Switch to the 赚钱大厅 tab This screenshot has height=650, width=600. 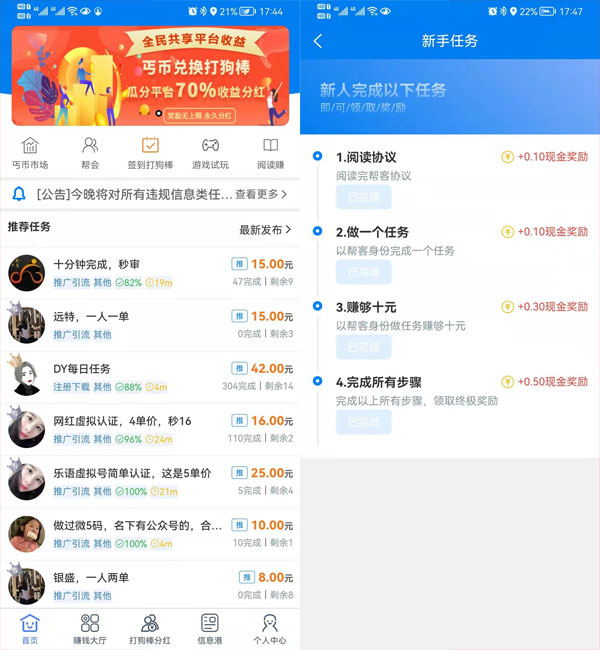pos(90,629)
